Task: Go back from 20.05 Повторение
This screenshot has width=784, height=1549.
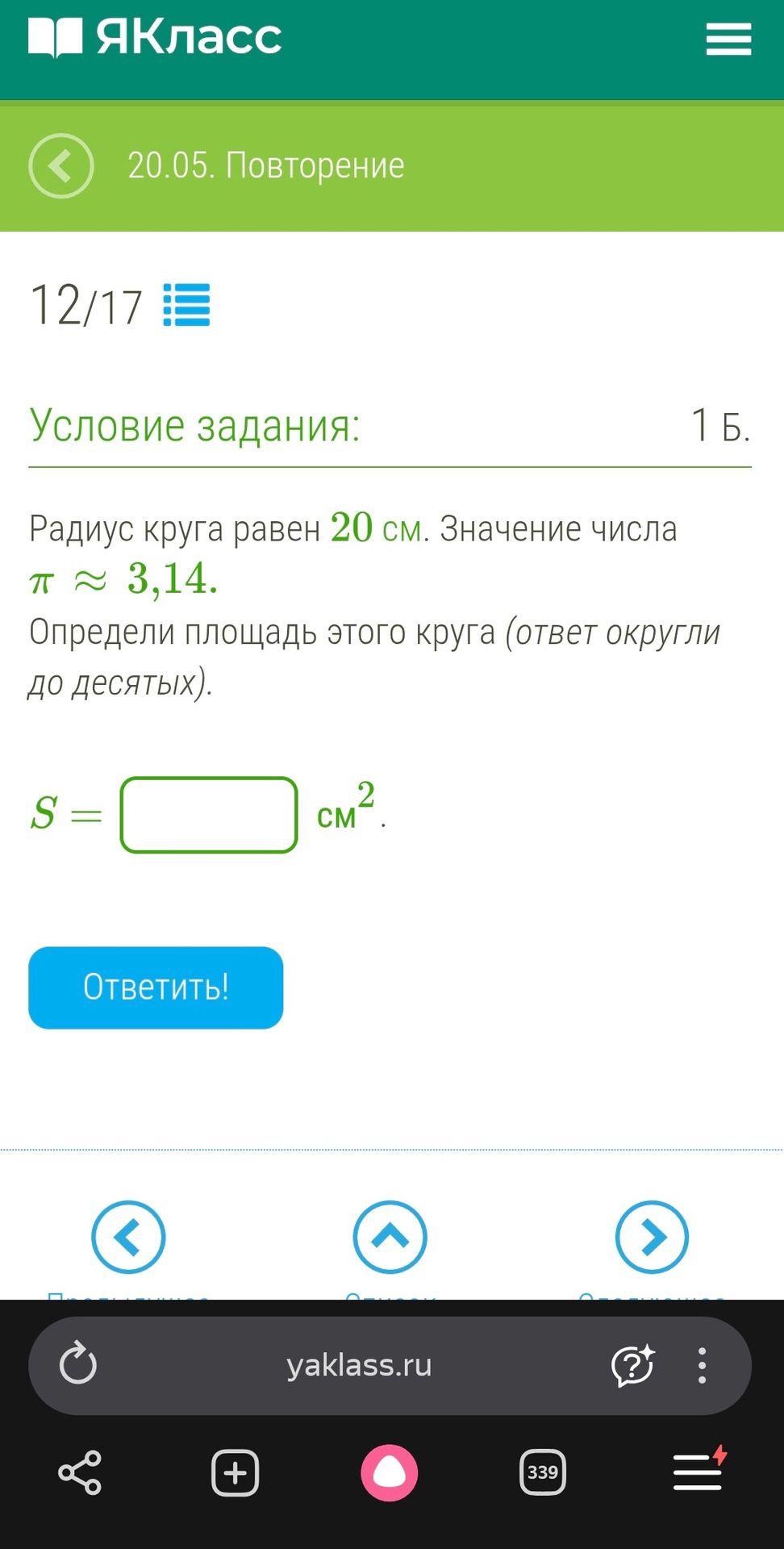Action: [61, 165]
